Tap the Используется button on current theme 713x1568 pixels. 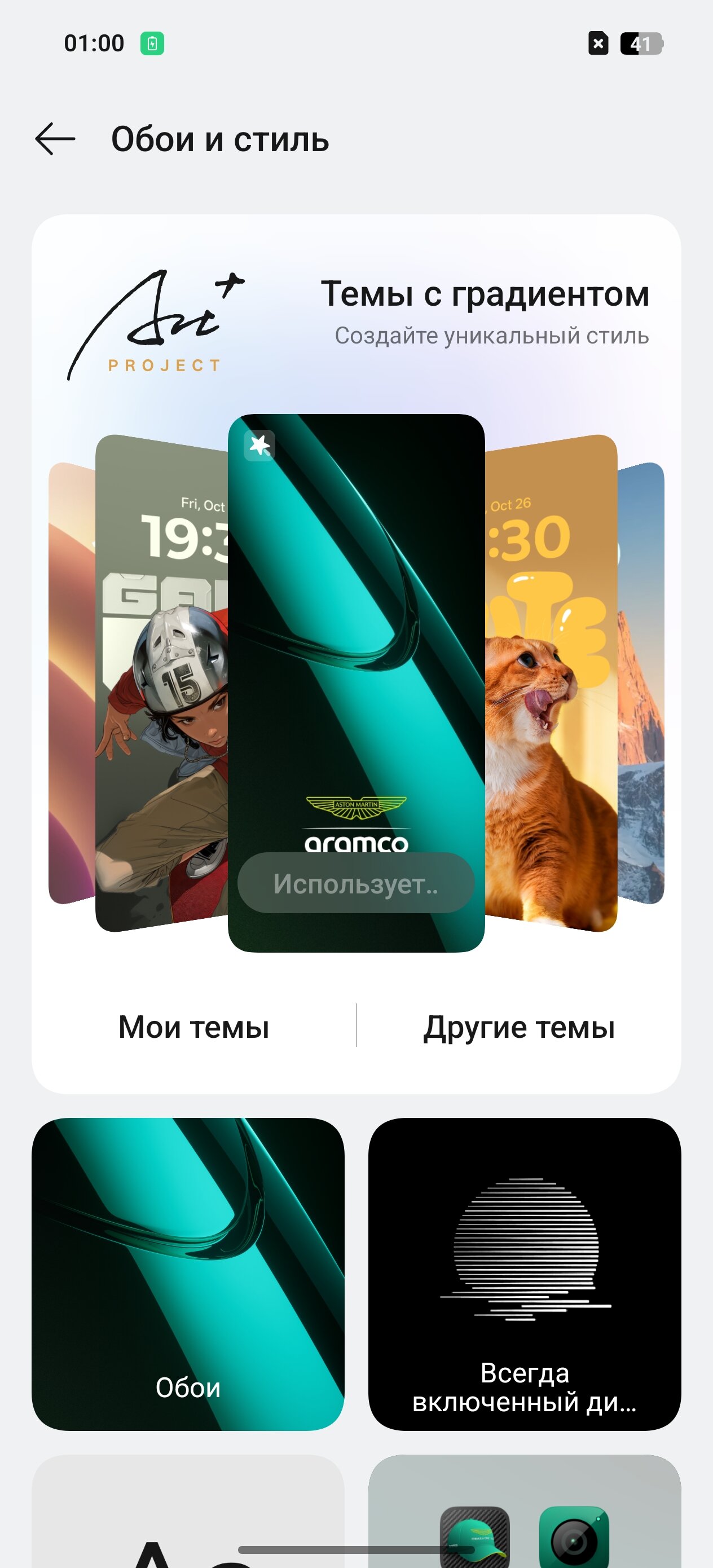(x=355, y=883)
